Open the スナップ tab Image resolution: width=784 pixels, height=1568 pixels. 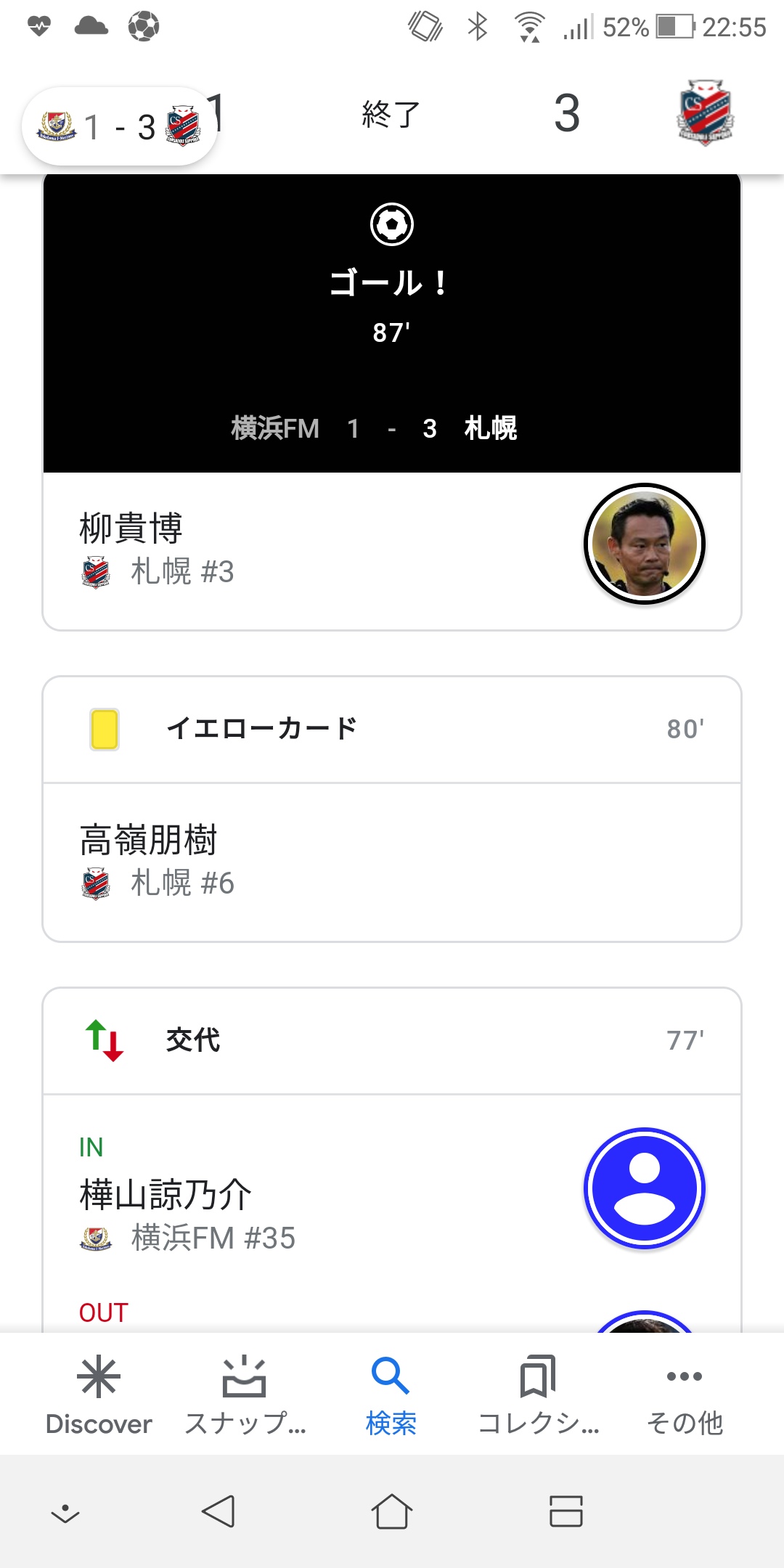pyautogui.click(x=245, y=1395)
